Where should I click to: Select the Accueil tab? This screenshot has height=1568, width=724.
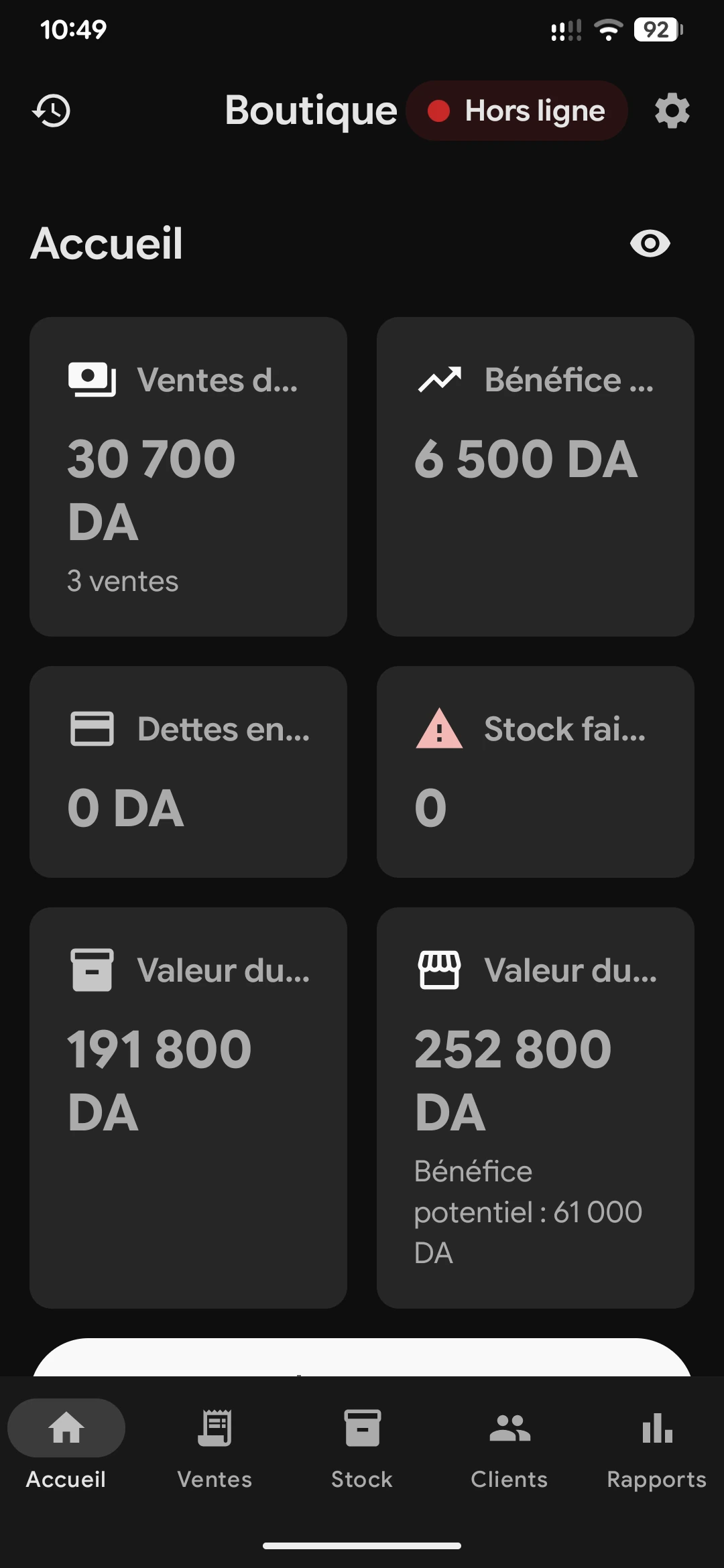click(66, 1447)
